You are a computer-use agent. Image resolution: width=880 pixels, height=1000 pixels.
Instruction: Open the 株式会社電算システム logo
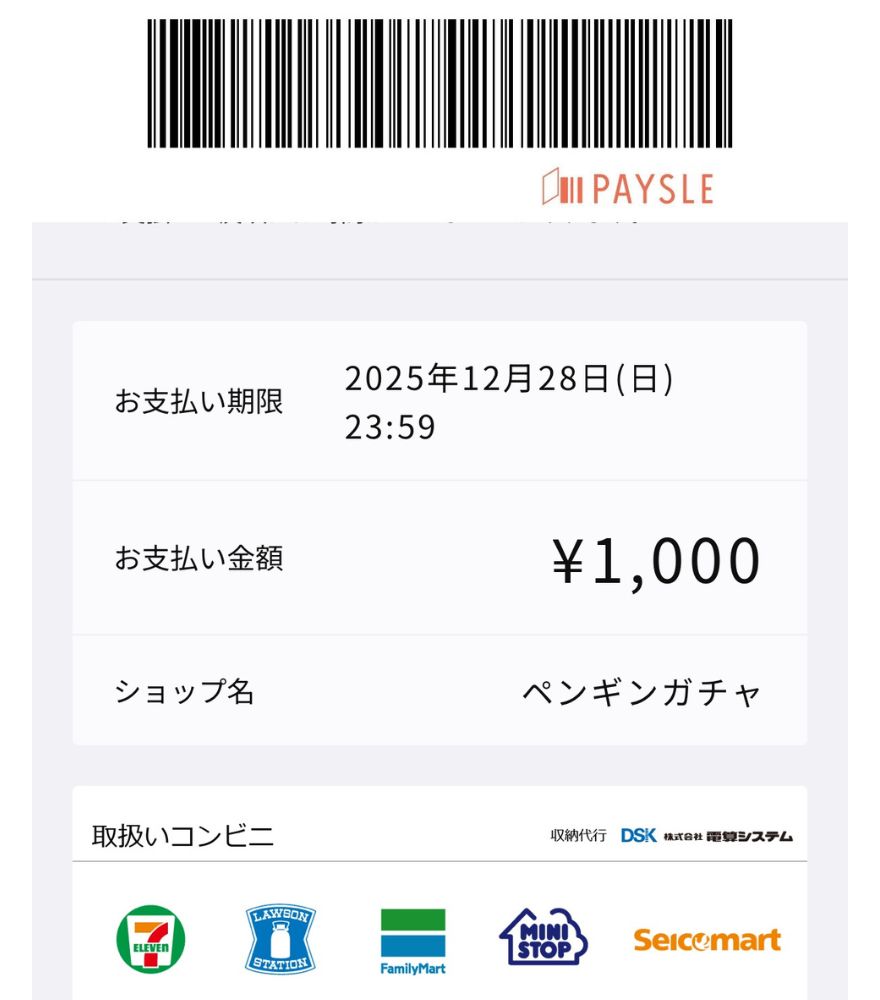(x=730, y=837)
